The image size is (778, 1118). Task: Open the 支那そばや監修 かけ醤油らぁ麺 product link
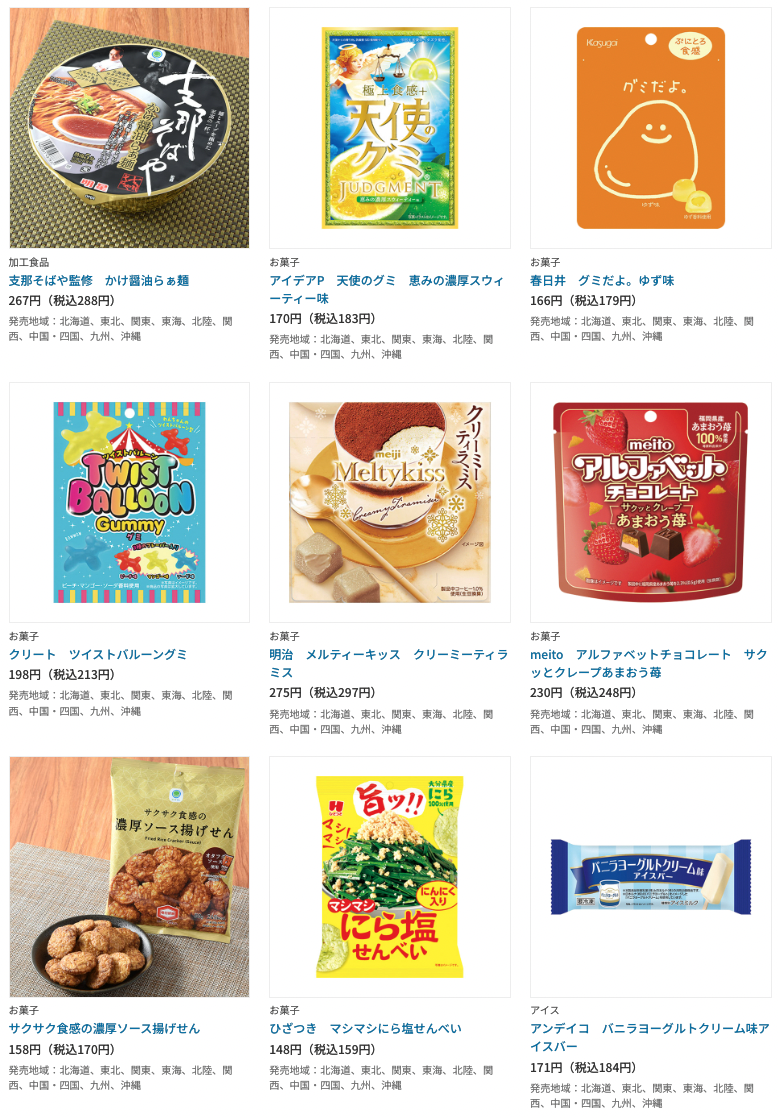tap(99, 281)
